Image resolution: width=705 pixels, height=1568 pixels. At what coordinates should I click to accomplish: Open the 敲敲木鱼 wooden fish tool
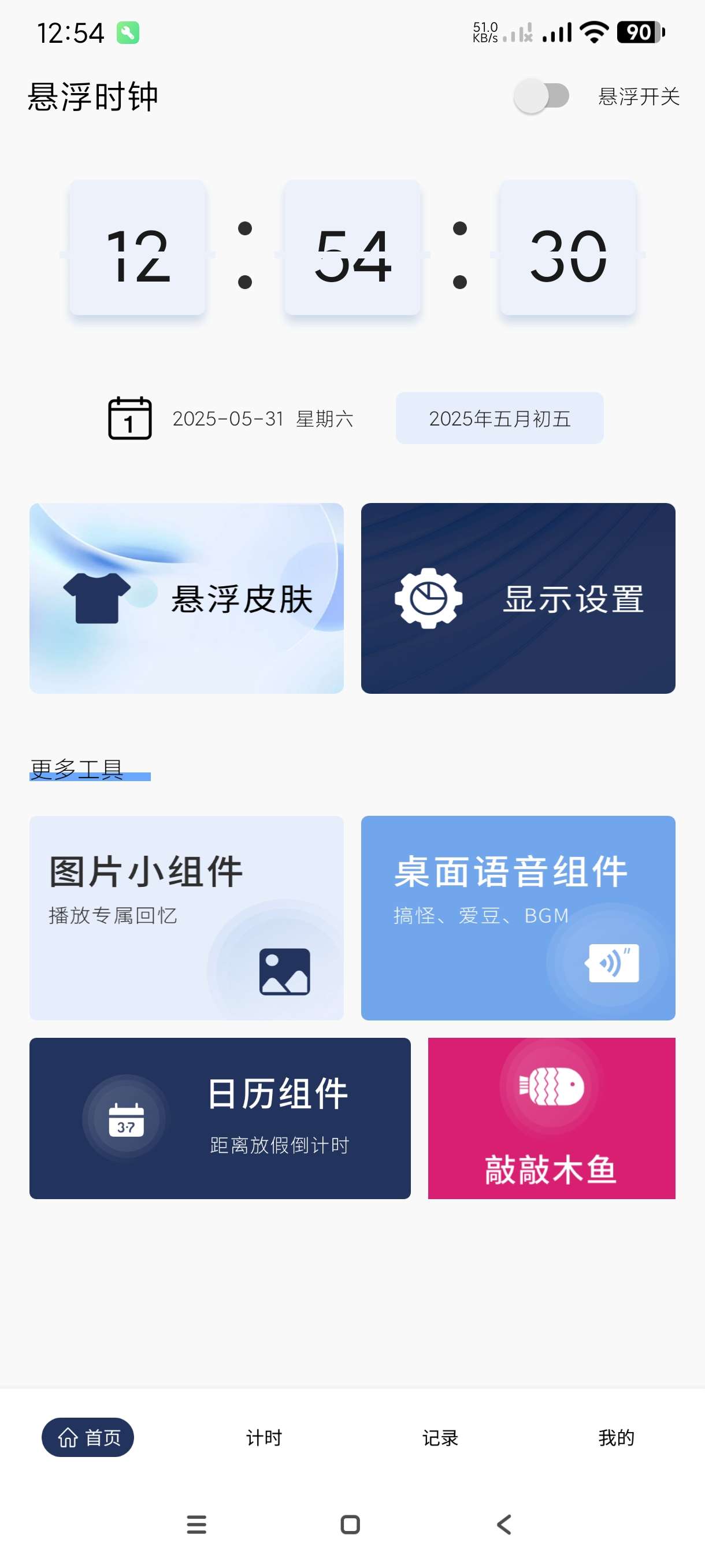click(x=551, y=1118)
